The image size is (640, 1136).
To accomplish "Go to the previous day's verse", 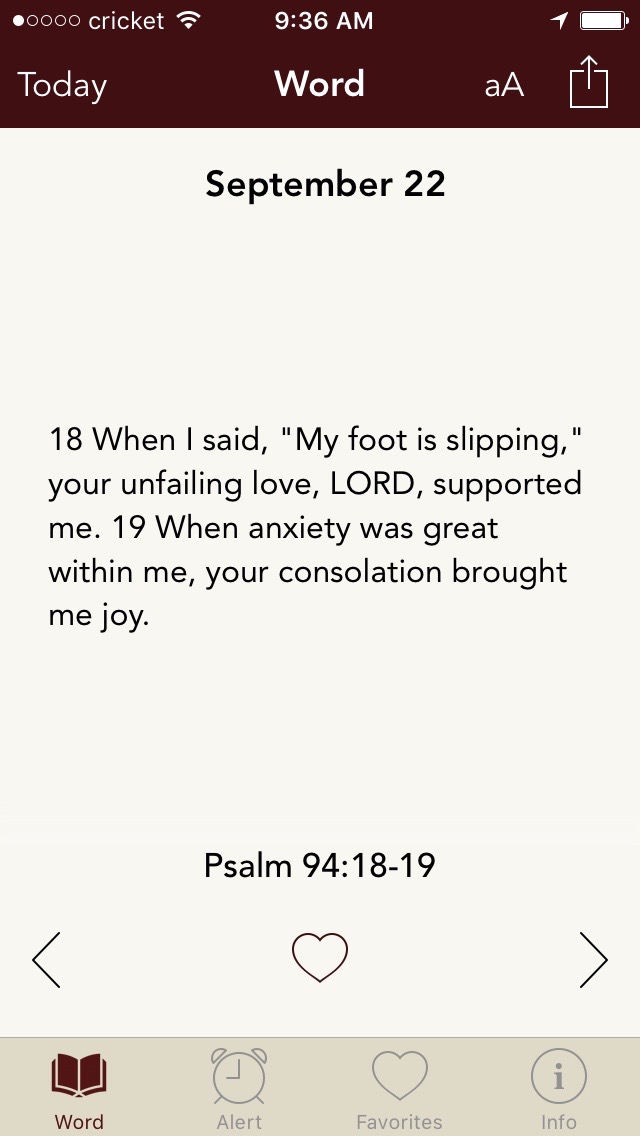I will (47, 960).
